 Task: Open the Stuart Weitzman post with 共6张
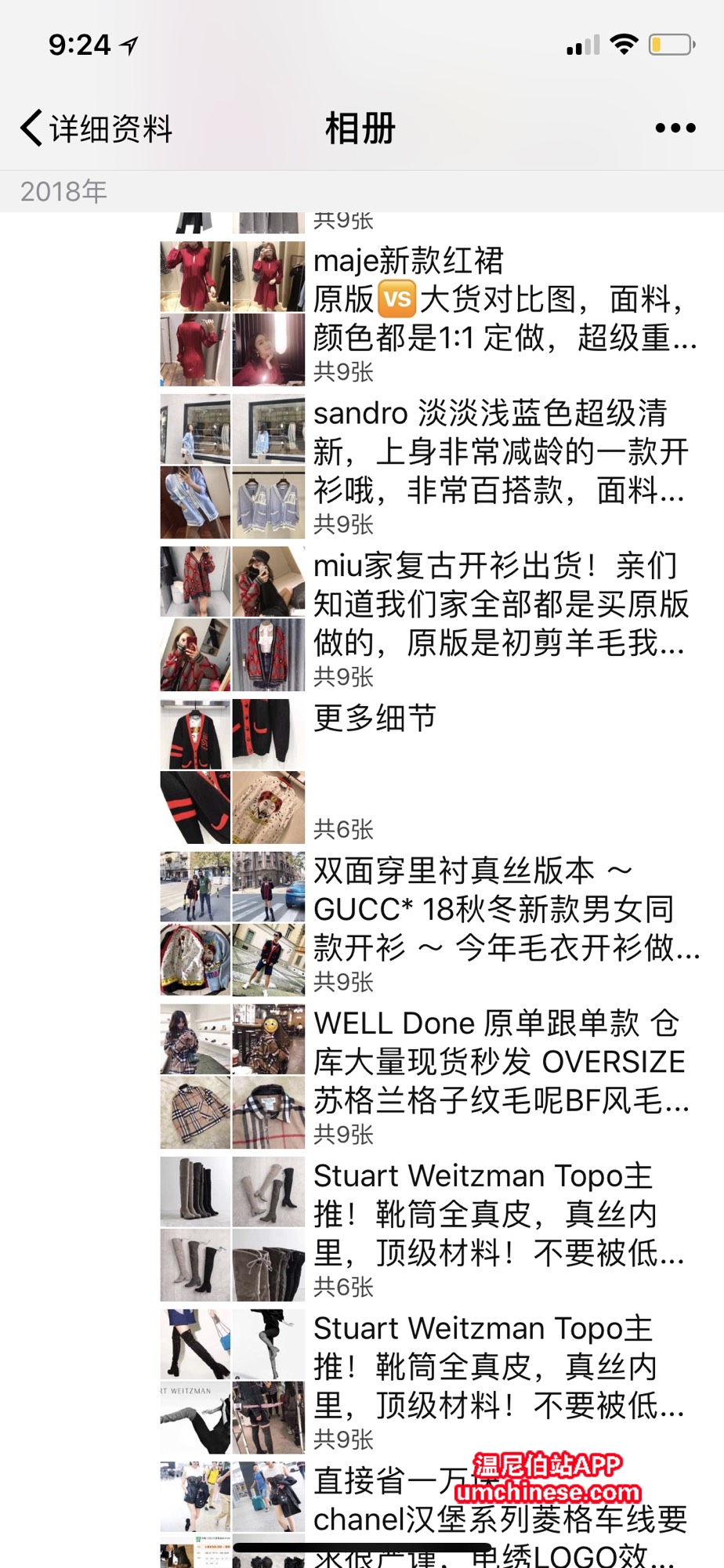point(429,1229)
